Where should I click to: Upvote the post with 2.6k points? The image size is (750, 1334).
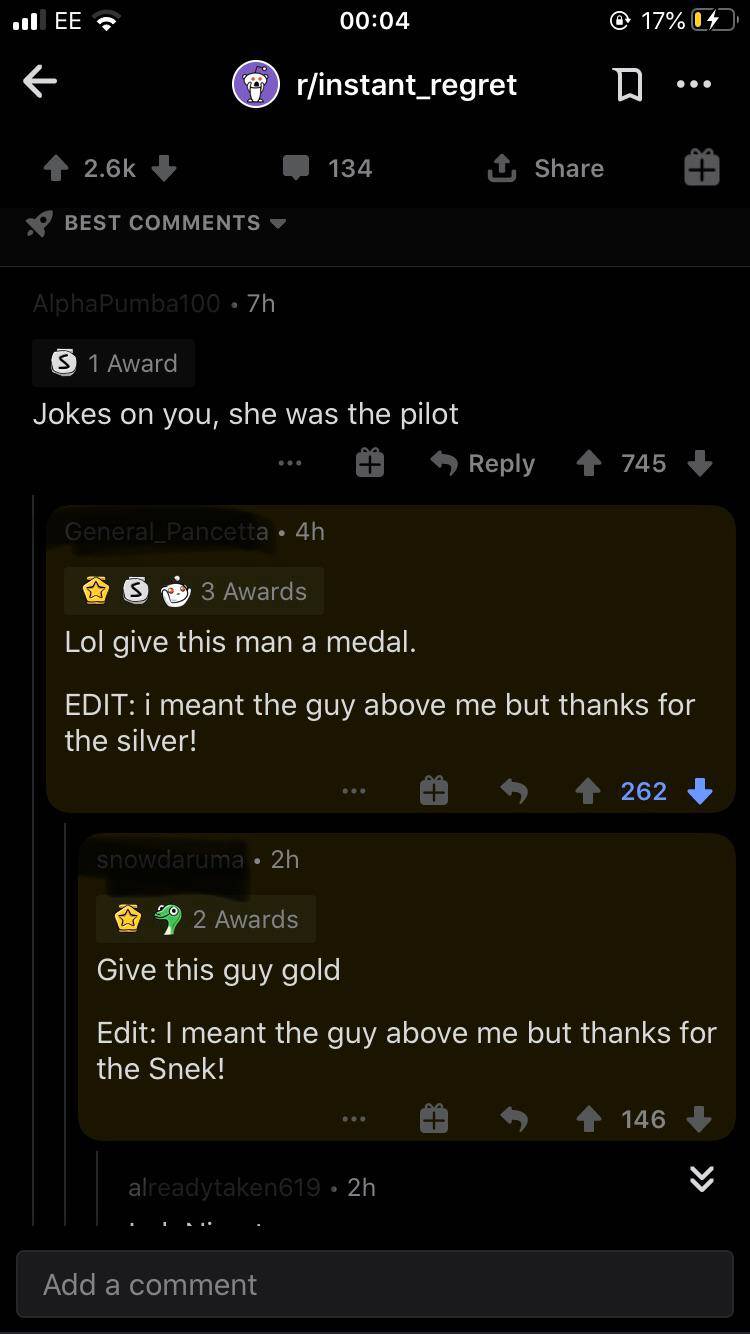click(56, 168)
